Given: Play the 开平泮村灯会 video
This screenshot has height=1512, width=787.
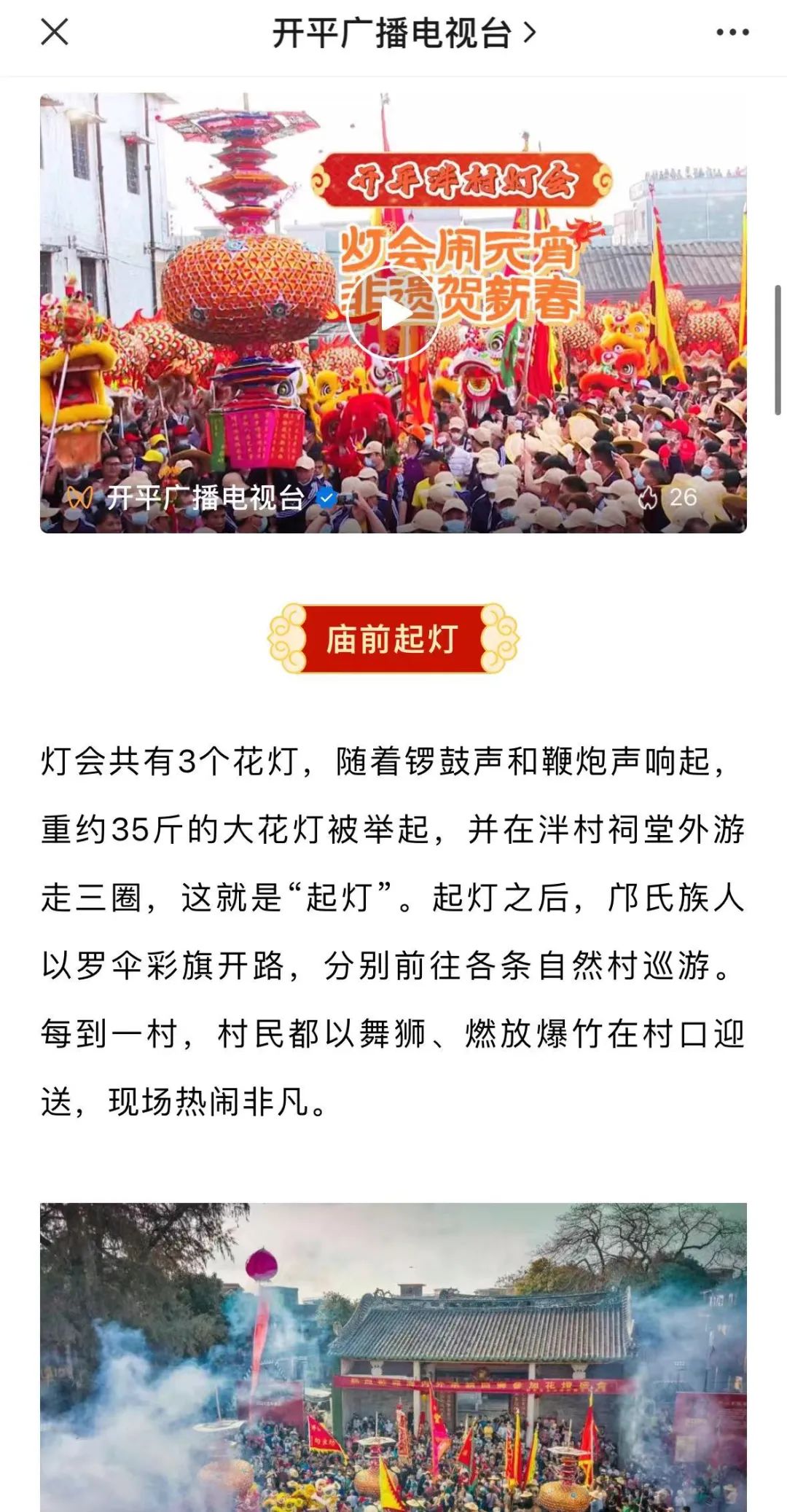Looking at the screenshot, I should tap(393, 314).
